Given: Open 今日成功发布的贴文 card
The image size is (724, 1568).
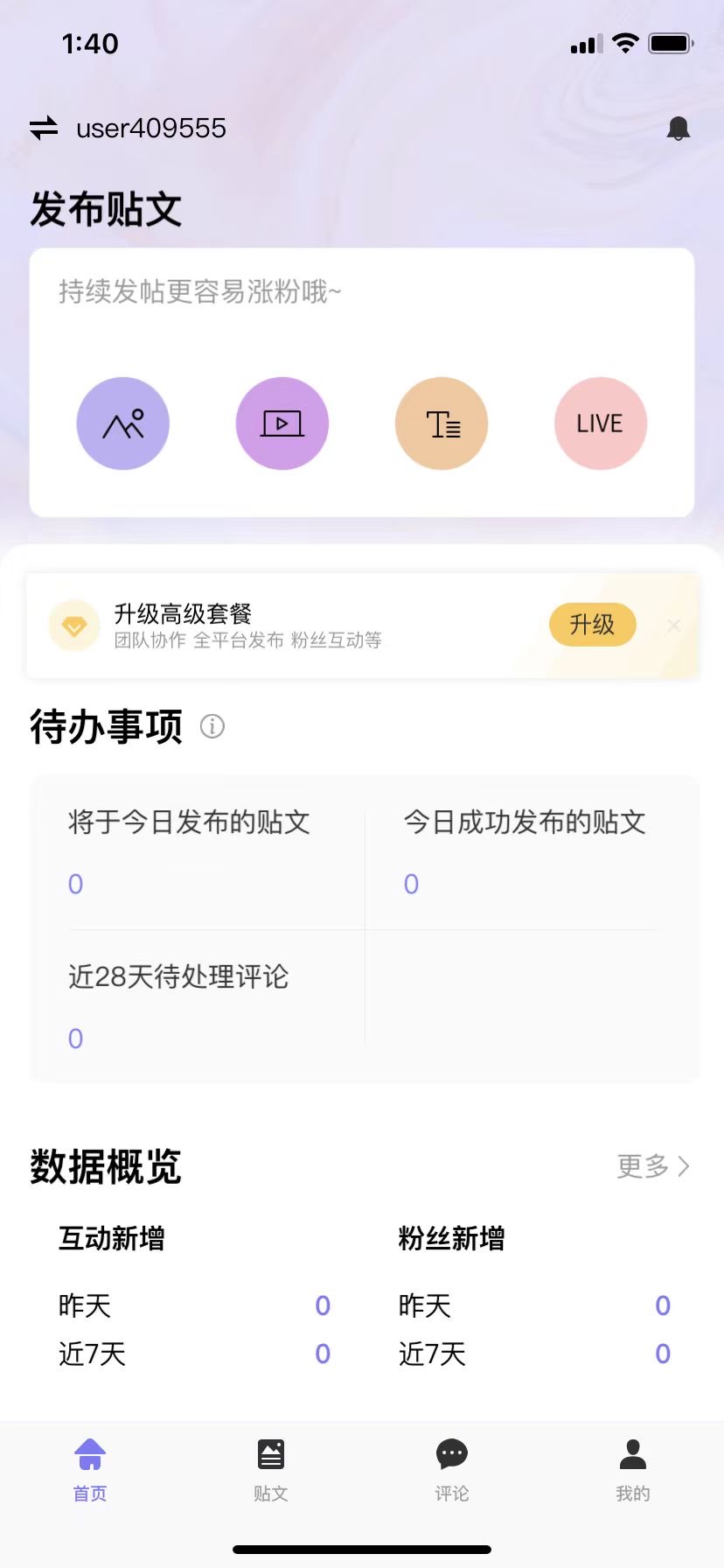Looking at the screenshot, I should [525, 851].
